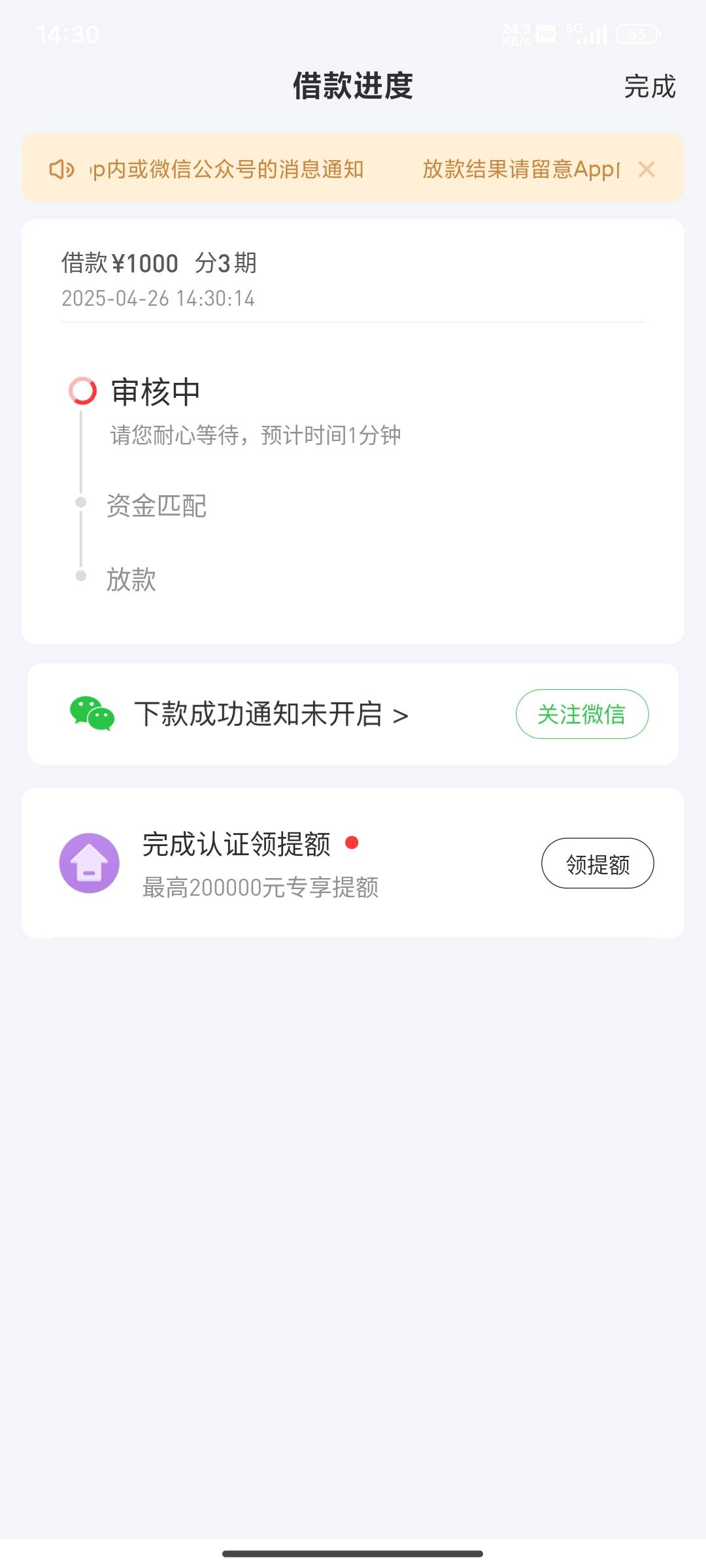This screenshot has width=706, height=1568.
Task: Tap the 关注微信 button
Action: click(x=582, y=714)
